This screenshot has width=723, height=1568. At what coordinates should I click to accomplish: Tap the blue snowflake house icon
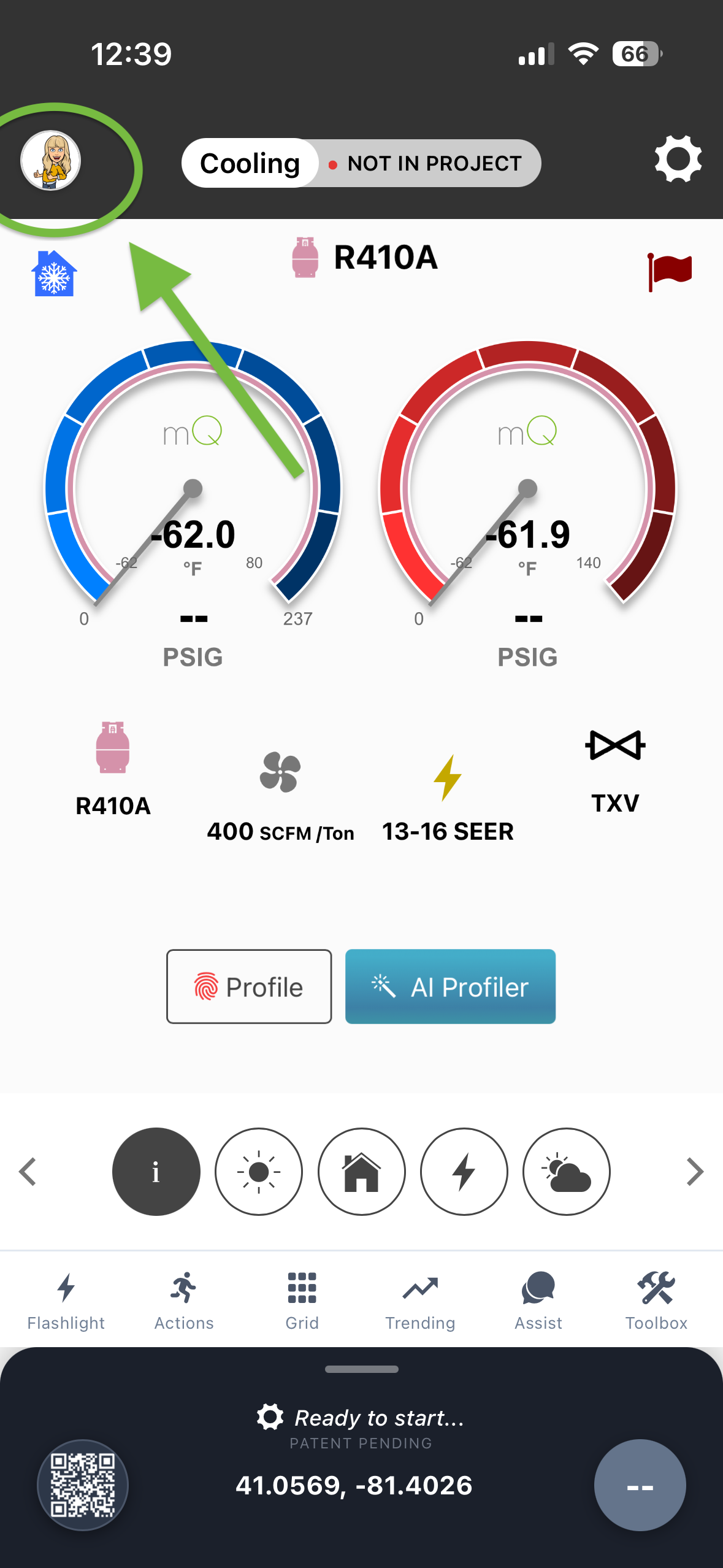[x=54, y=274]
